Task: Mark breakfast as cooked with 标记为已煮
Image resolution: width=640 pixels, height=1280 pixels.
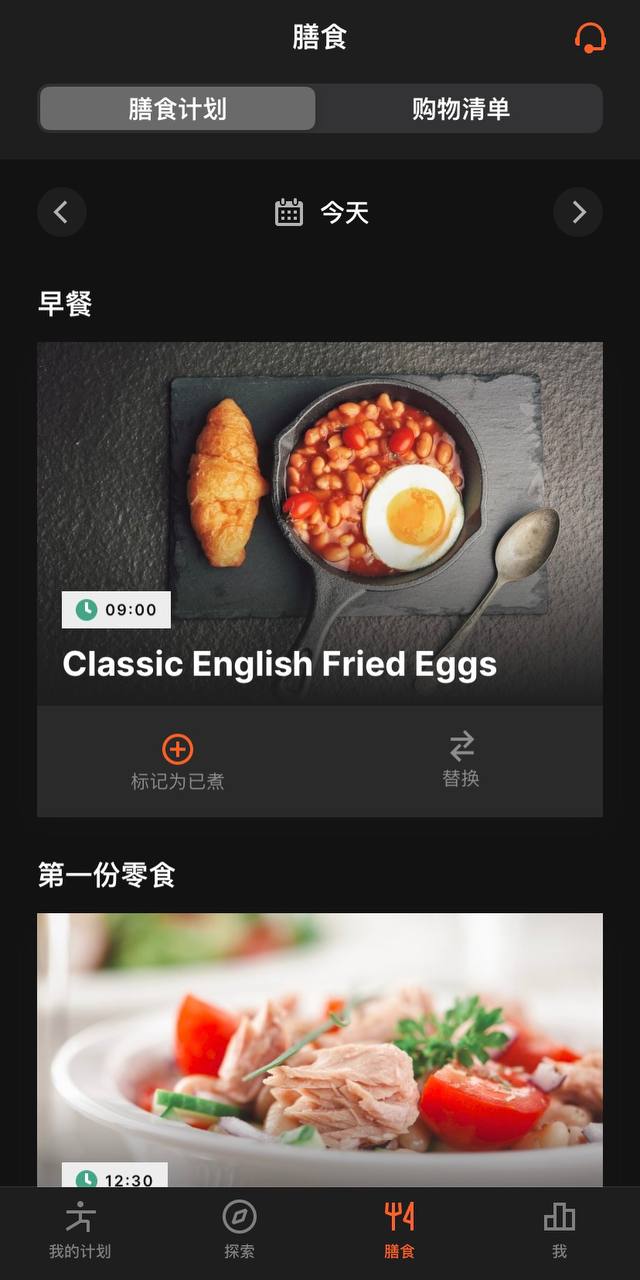Action: pos(178,762)
